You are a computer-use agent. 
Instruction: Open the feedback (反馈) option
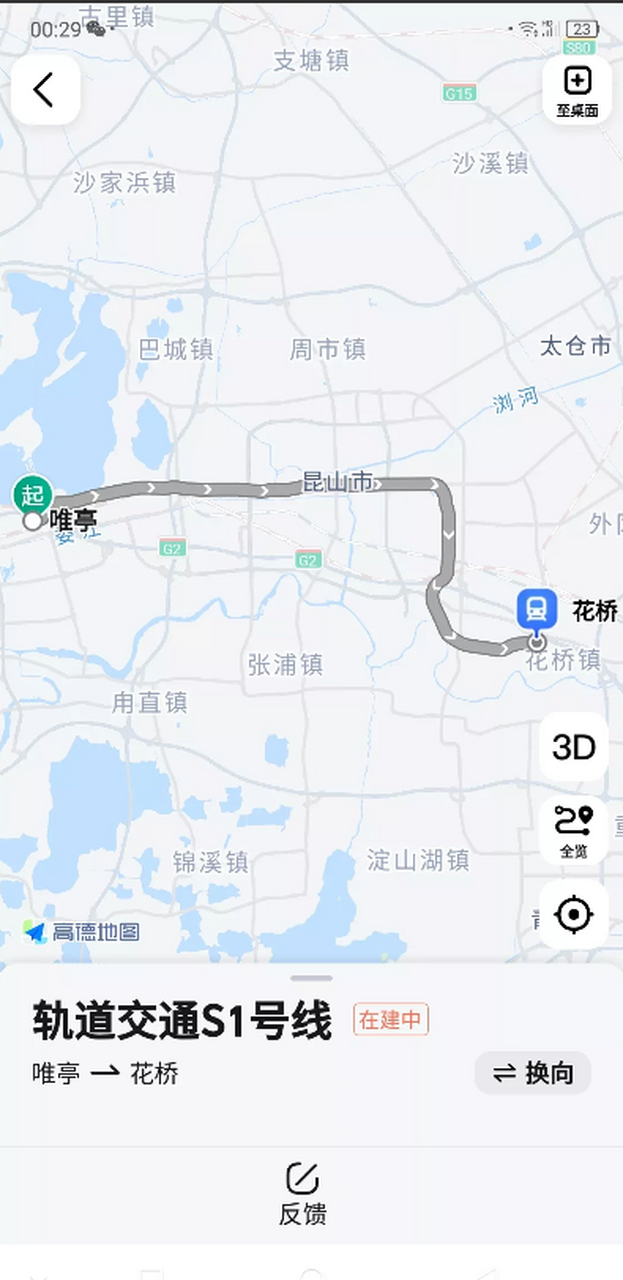pyautogui.click(x=302, y=1193)
